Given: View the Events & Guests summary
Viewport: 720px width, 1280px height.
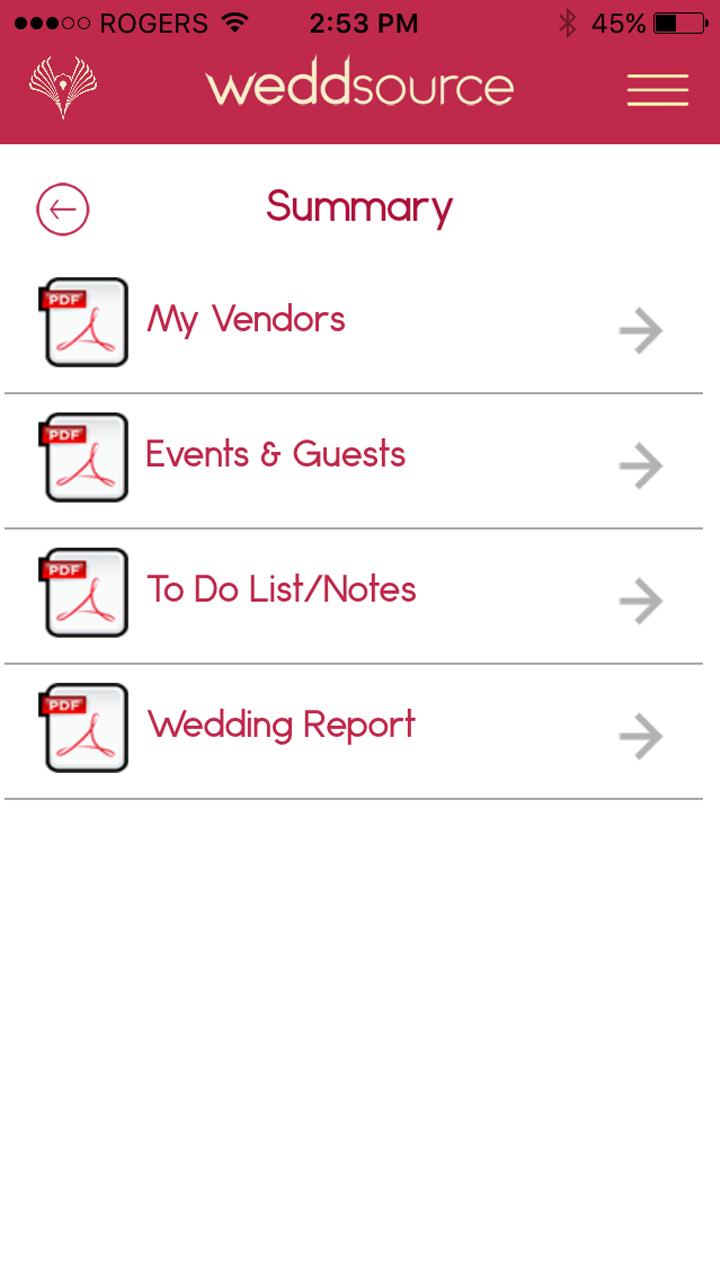Looking at the screenshot, I should click(x=354, y=462).
